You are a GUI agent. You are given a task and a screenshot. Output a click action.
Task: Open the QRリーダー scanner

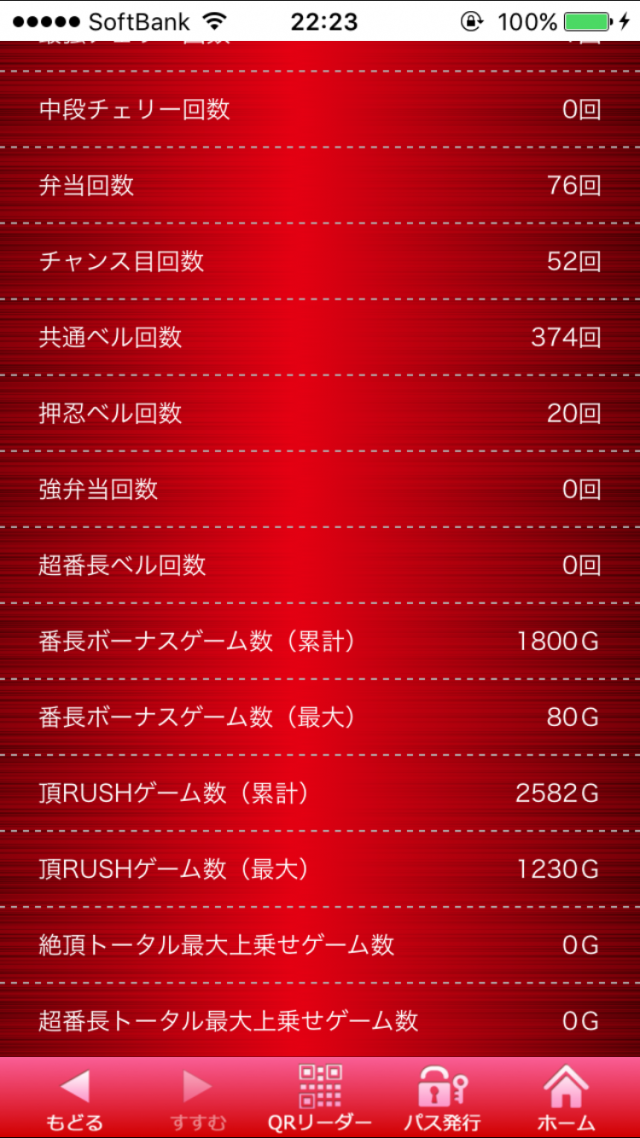click(320, 1098)
